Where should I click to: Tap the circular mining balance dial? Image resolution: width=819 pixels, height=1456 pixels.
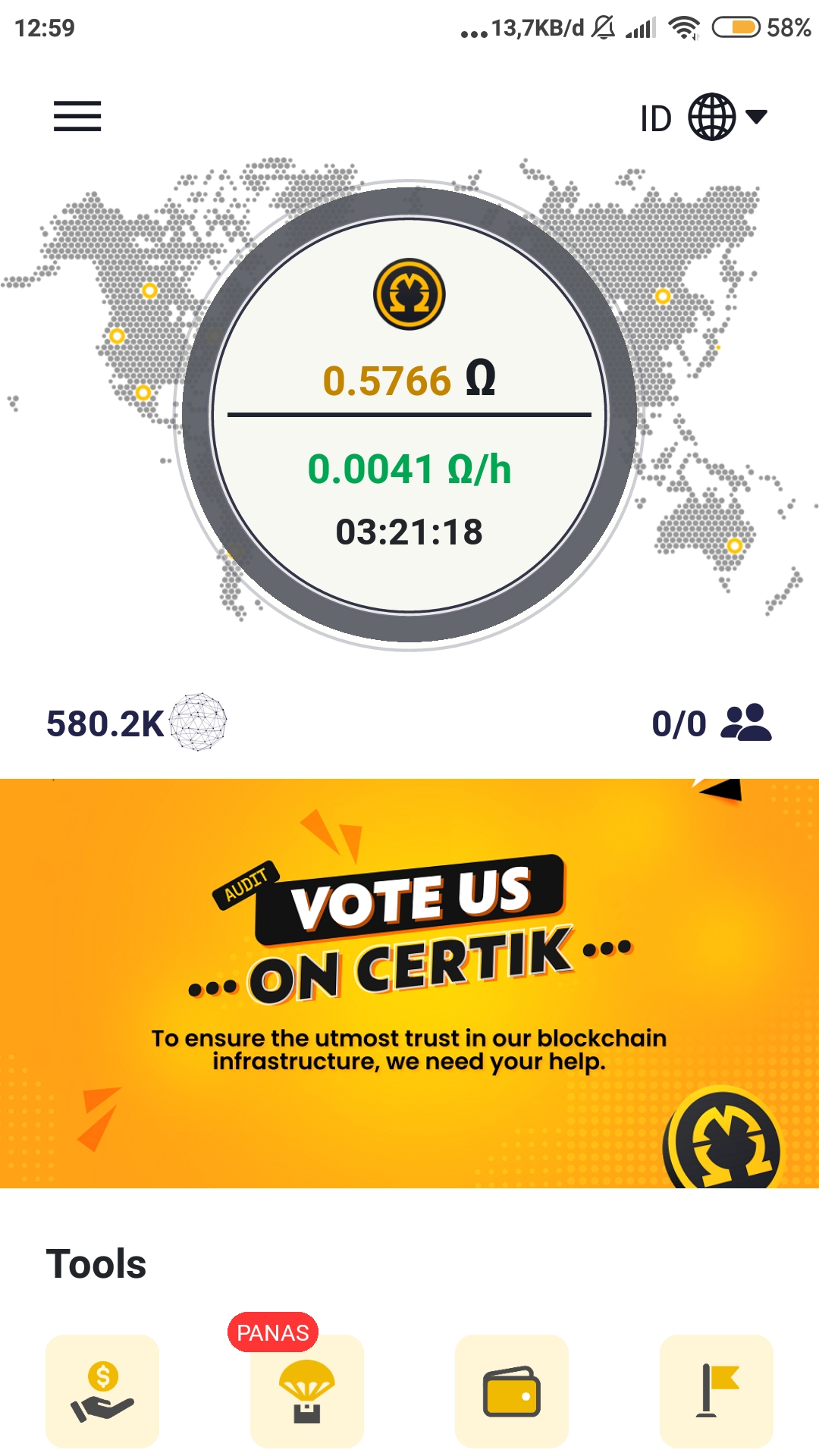tap(409, 415)
